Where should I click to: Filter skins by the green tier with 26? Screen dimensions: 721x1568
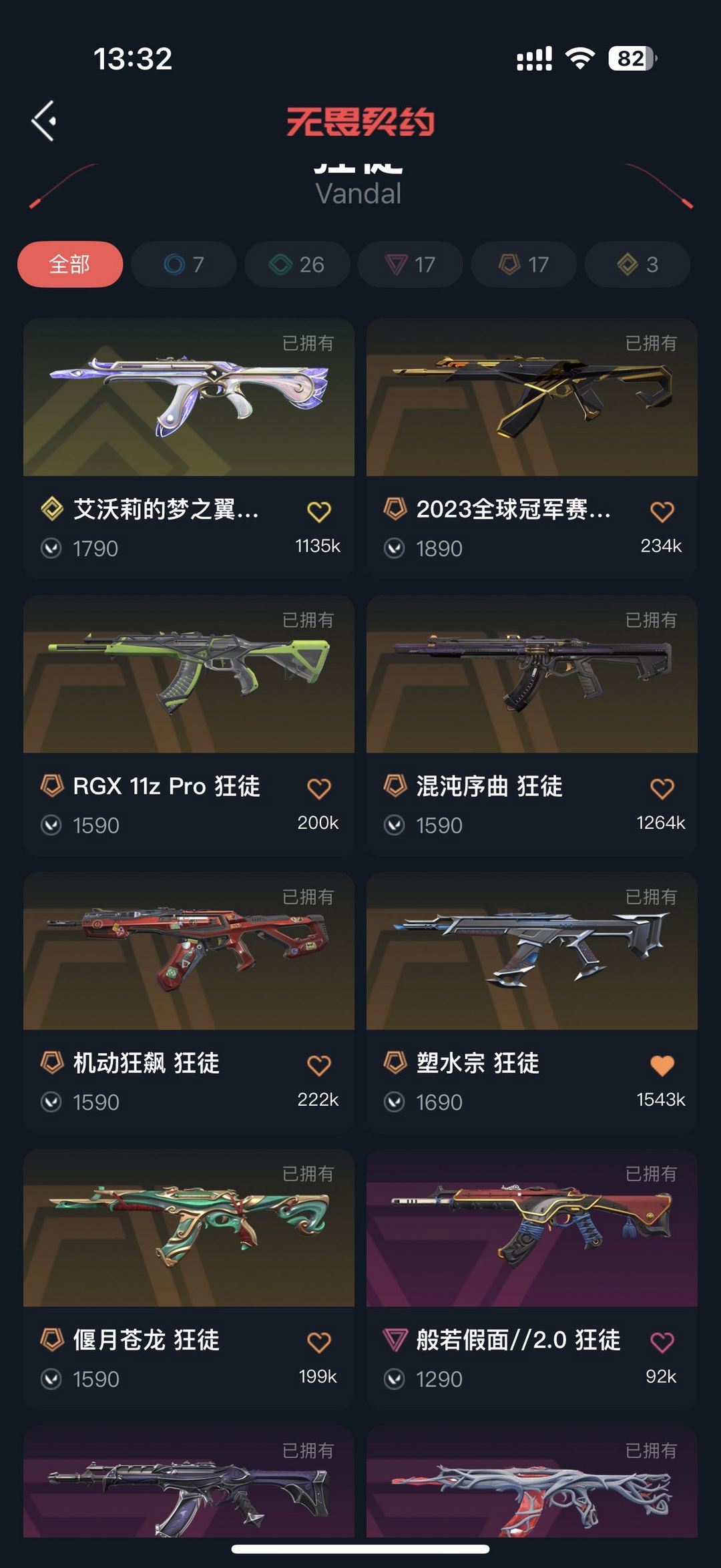pos(297,264)
